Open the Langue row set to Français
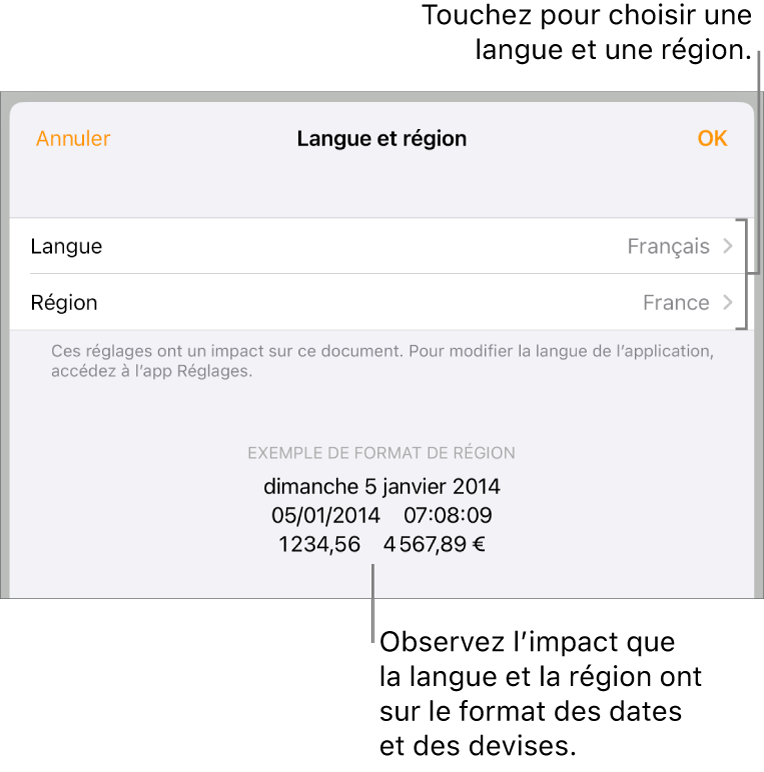This screenshot has height=772, width=764. tap(380, 246)
